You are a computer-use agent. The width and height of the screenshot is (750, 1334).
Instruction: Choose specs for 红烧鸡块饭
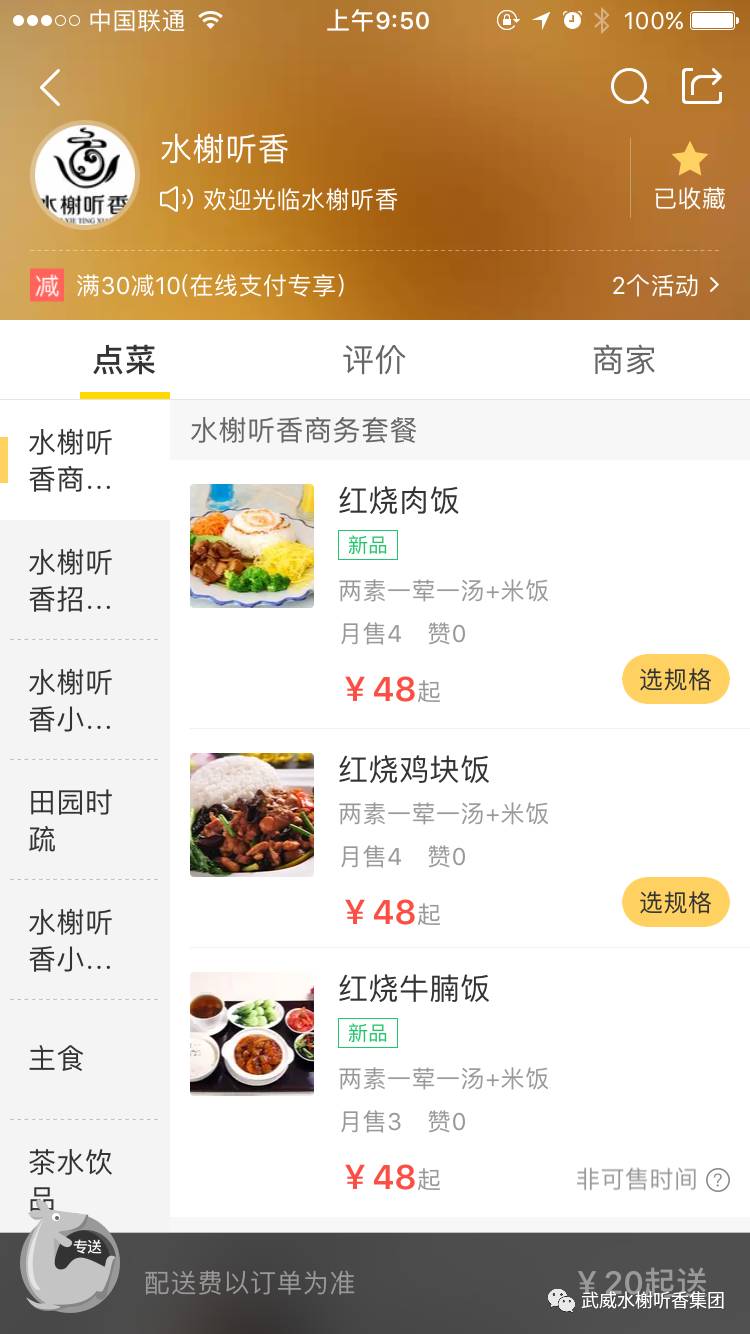tap(675, 903)
